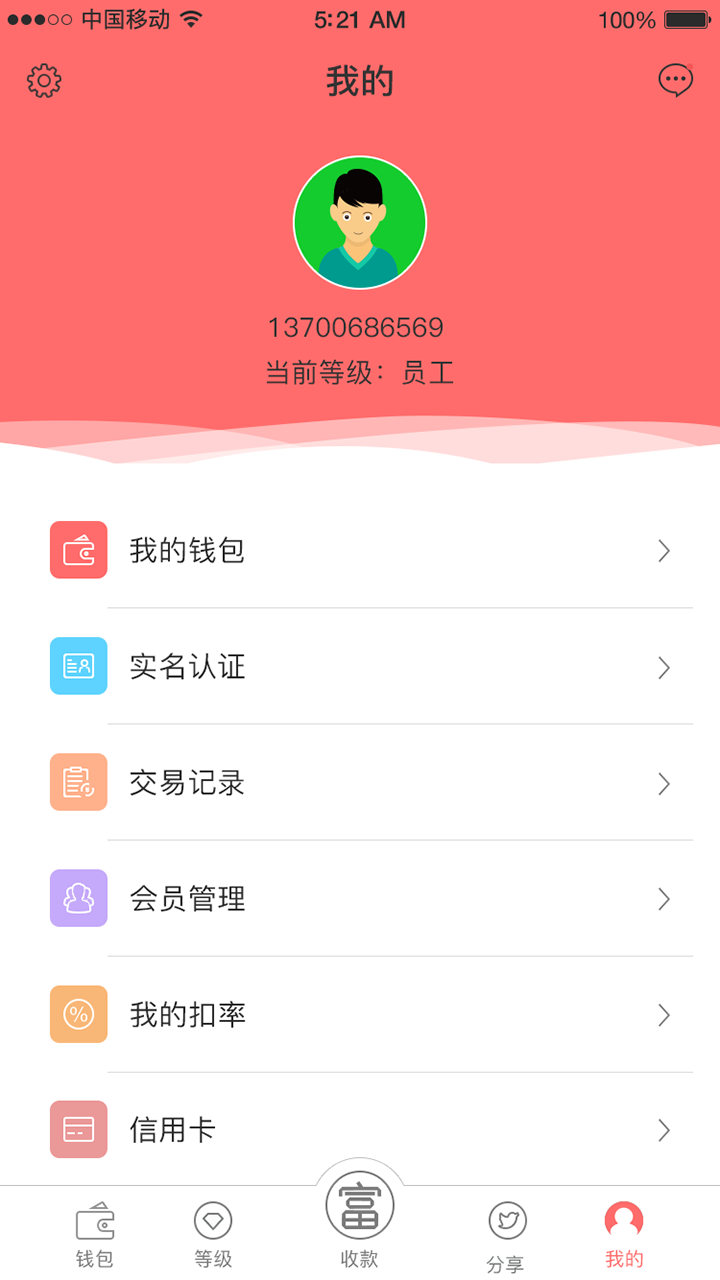
Task: Tap the profile avatar picture
Action: click(x=360, y=223)
